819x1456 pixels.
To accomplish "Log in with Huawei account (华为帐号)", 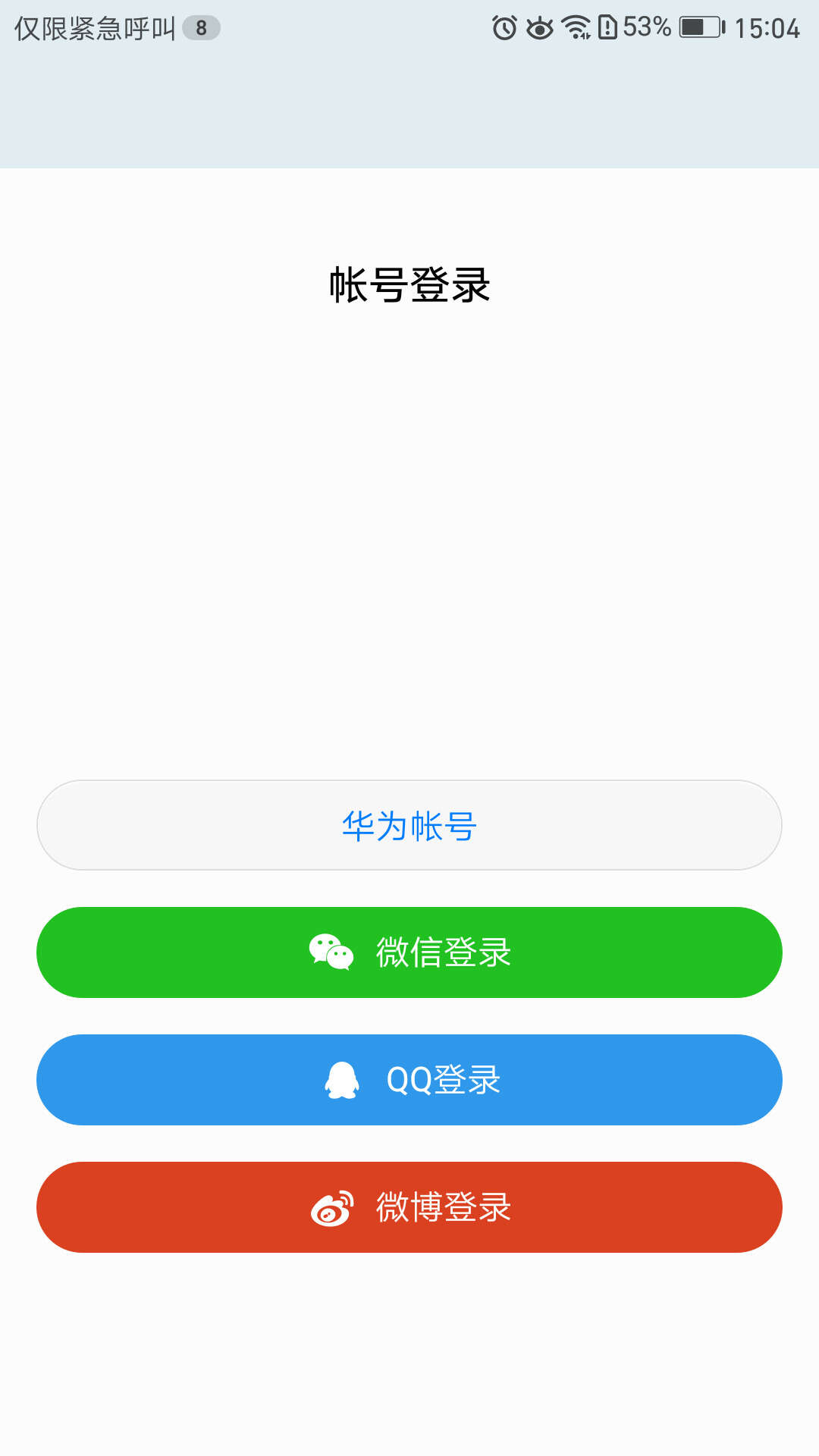I will (x=409, y=825).
